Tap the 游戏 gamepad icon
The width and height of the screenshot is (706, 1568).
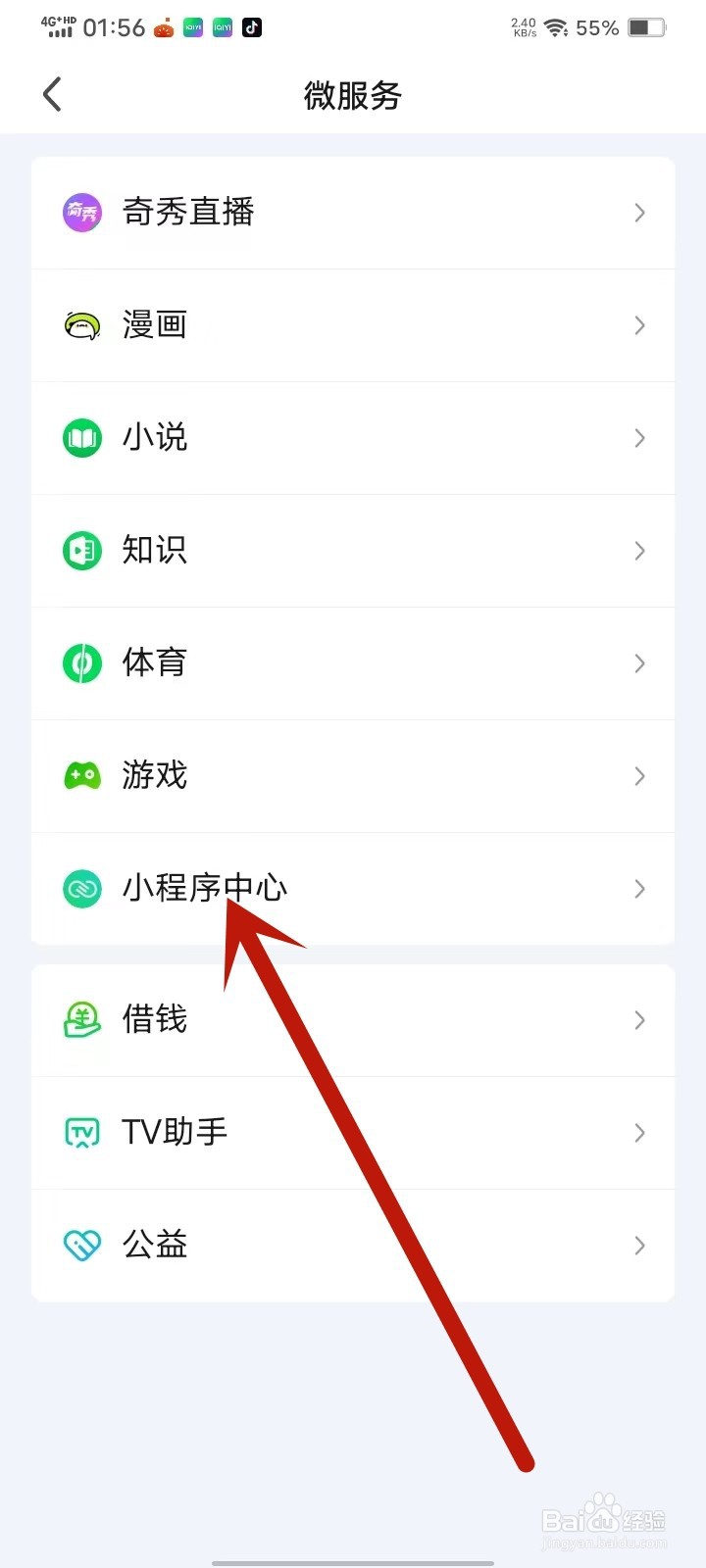(x=81, y=776)
